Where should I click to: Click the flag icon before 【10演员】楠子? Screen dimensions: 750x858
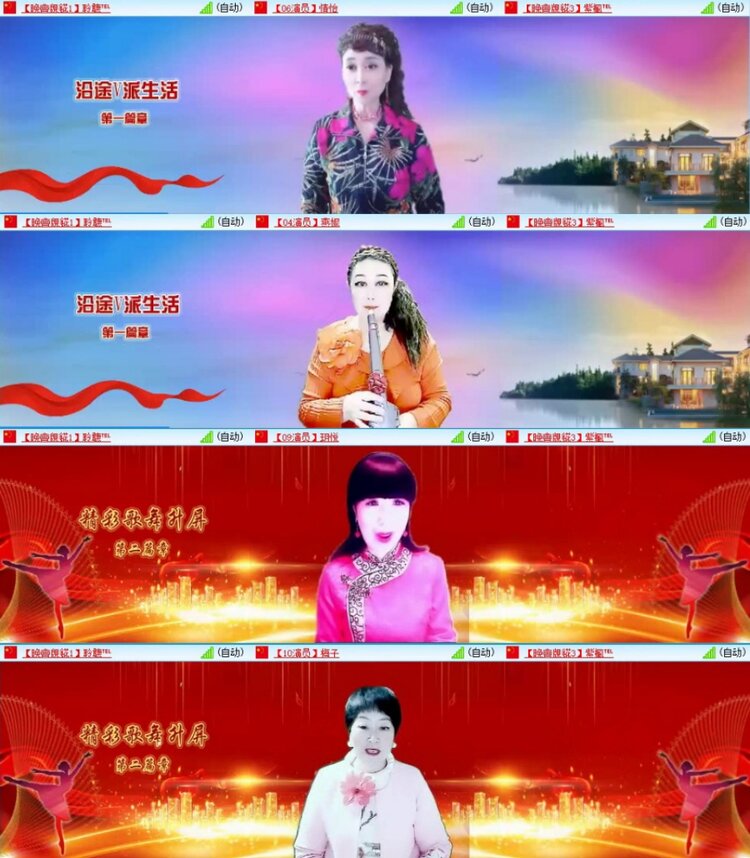pos(263,651)
